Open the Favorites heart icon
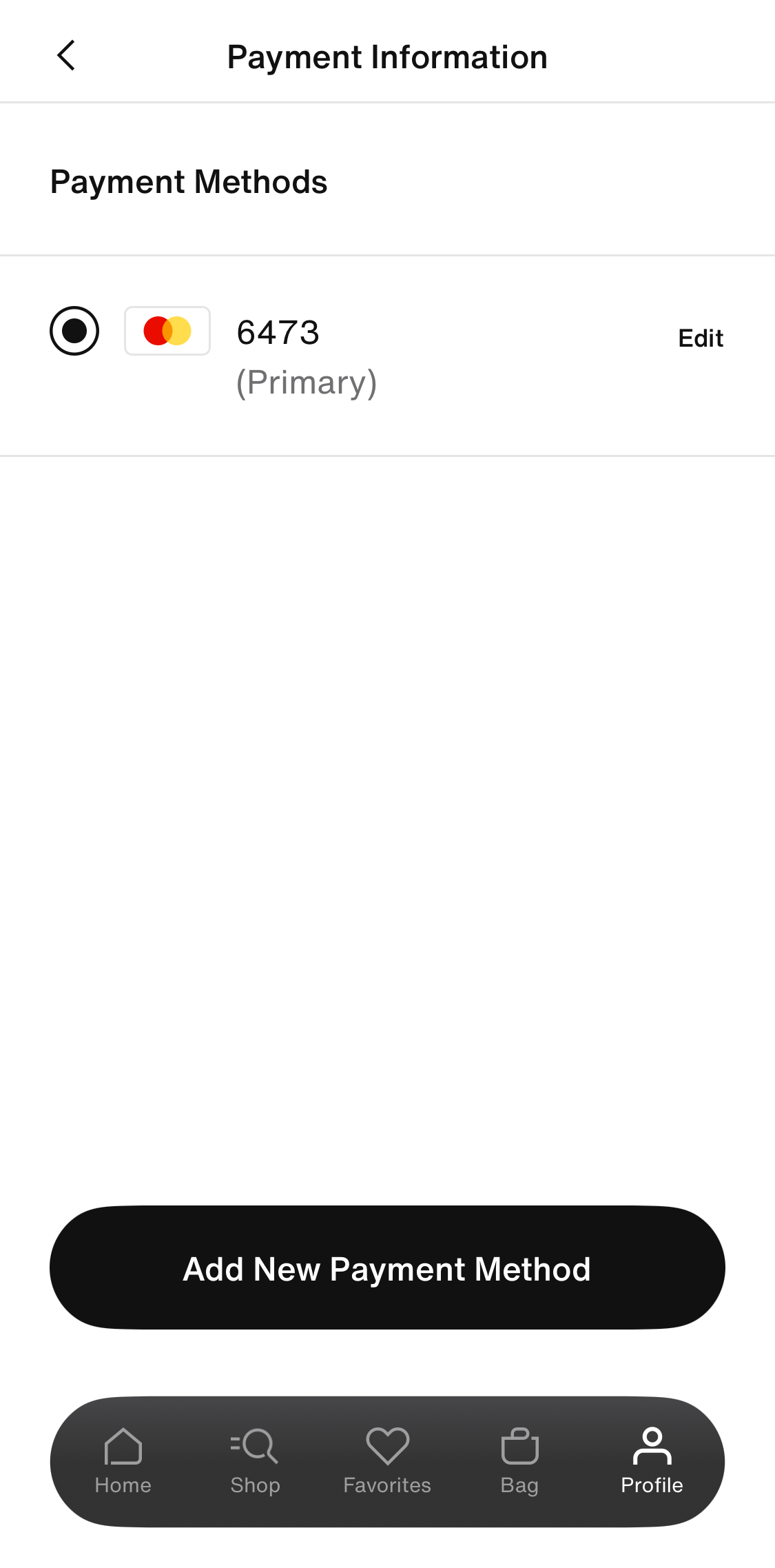 (387, 1447)
